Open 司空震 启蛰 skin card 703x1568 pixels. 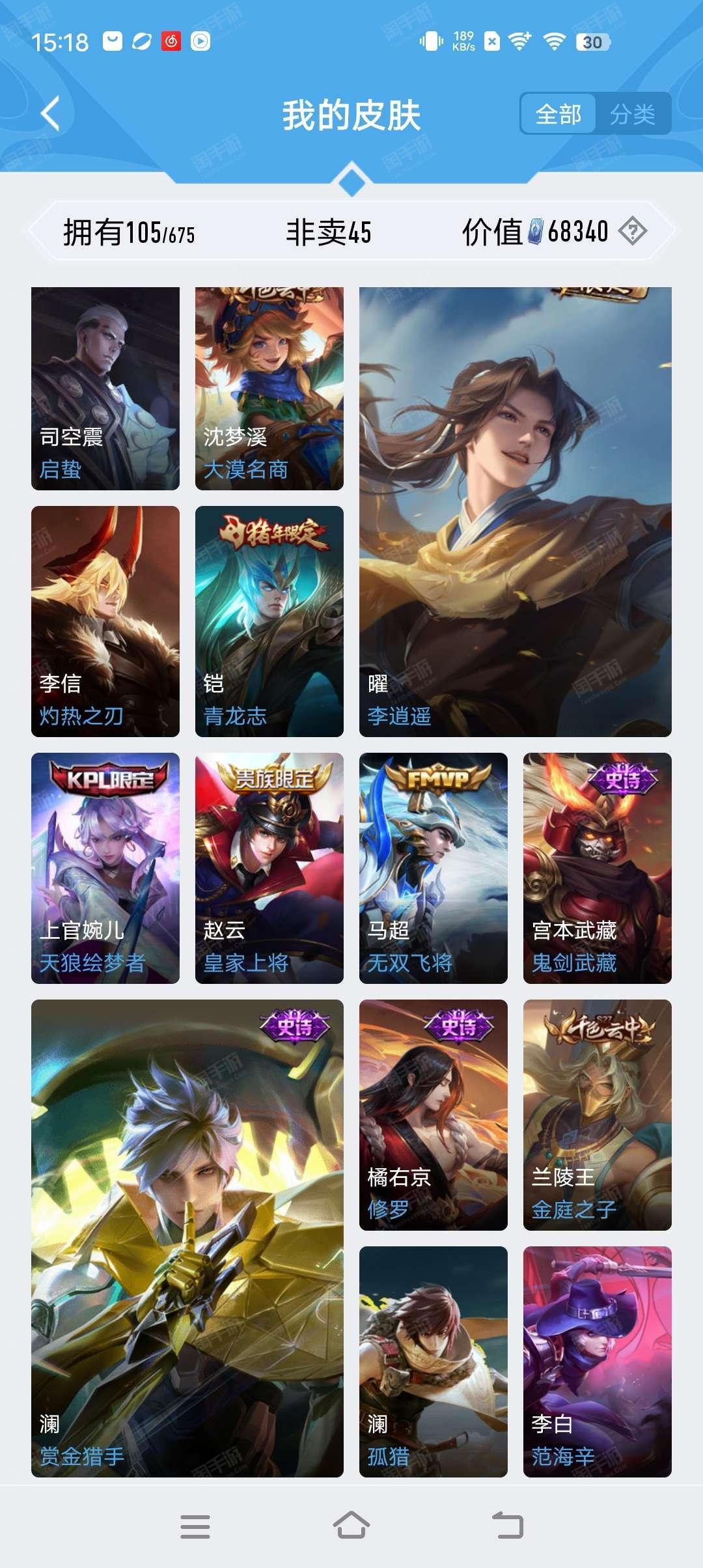[105, 389]
